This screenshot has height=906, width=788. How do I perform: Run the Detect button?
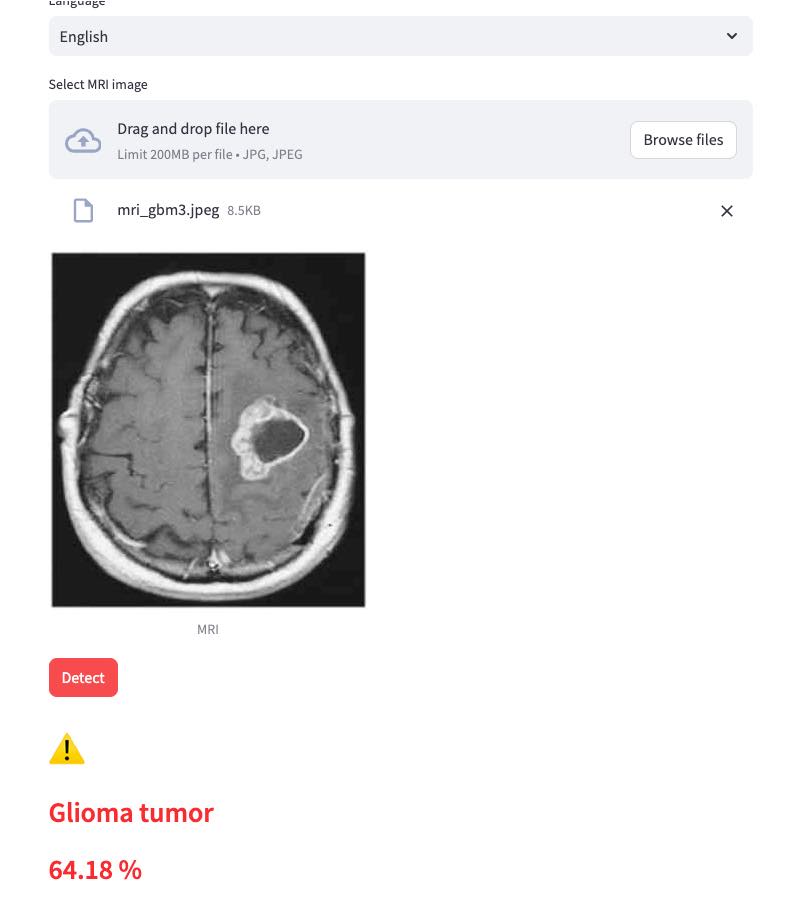(83, 677)
